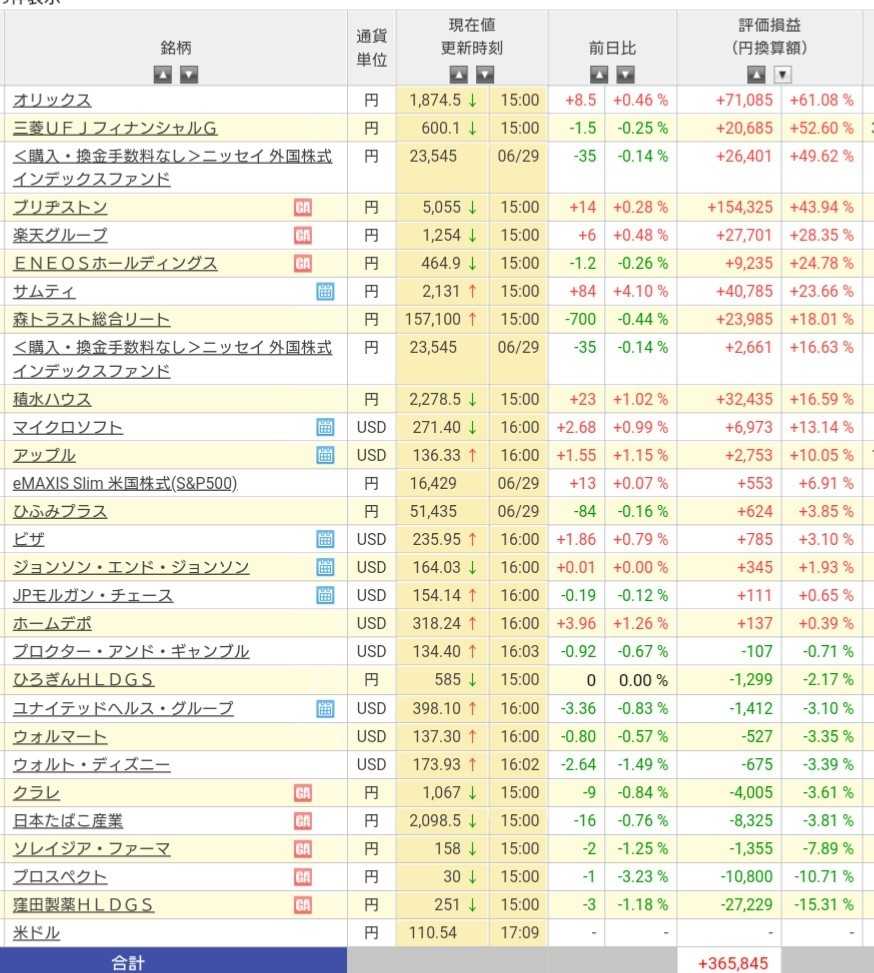The image size is (874, 973).
Task: Open ブリヂストン stock details
Action: pos(60,207)
